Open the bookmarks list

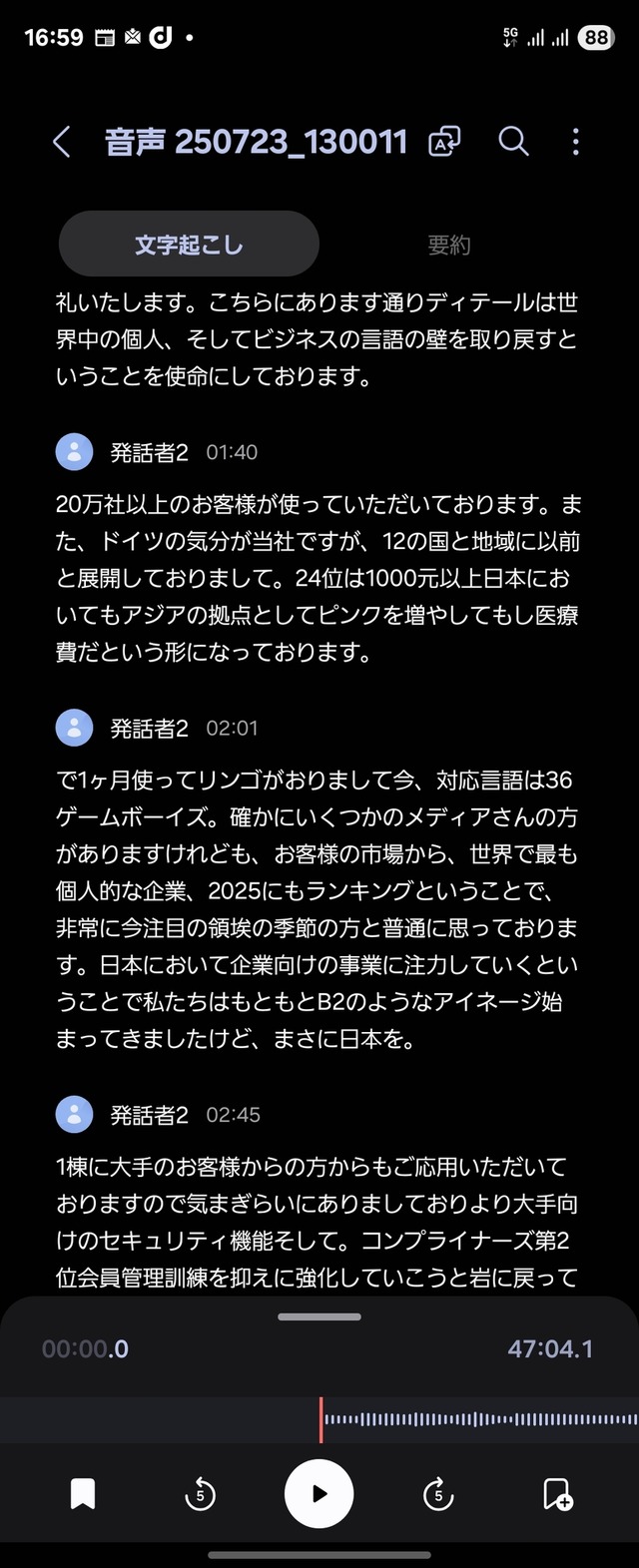coord(83,1494)
